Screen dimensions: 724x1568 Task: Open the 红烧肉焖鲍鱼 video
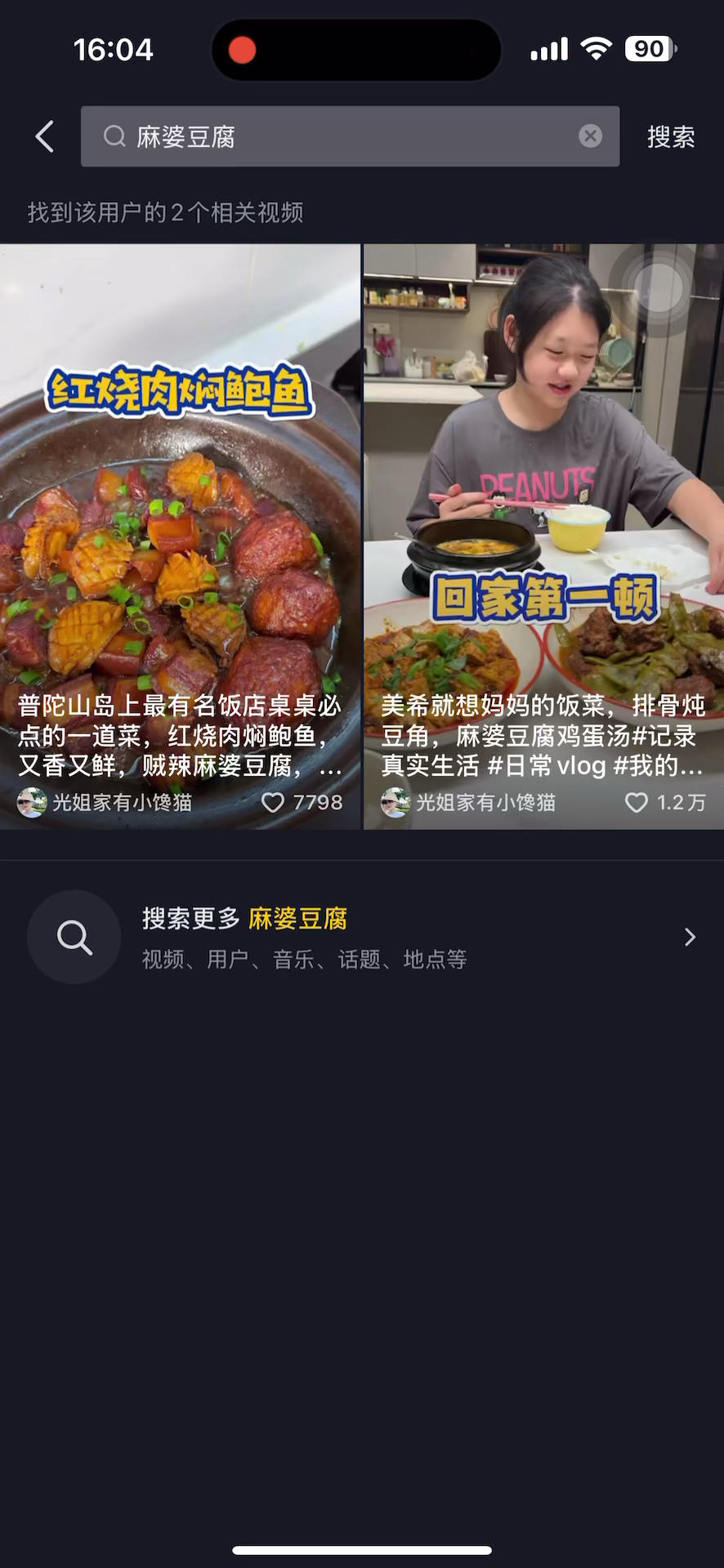coord(180,490)
